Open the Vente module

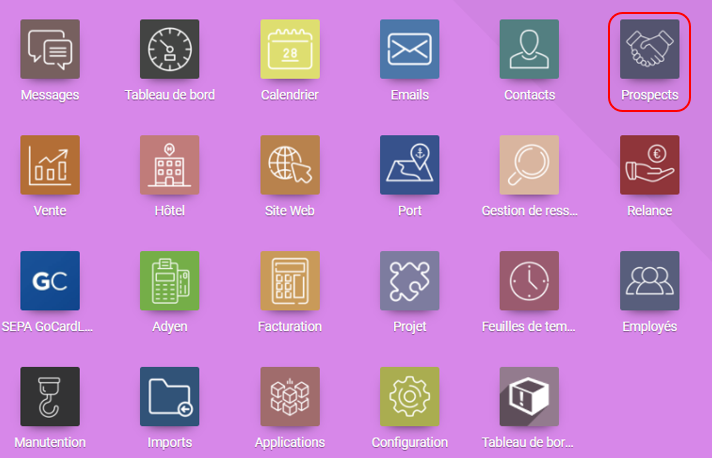coord(50,166)
